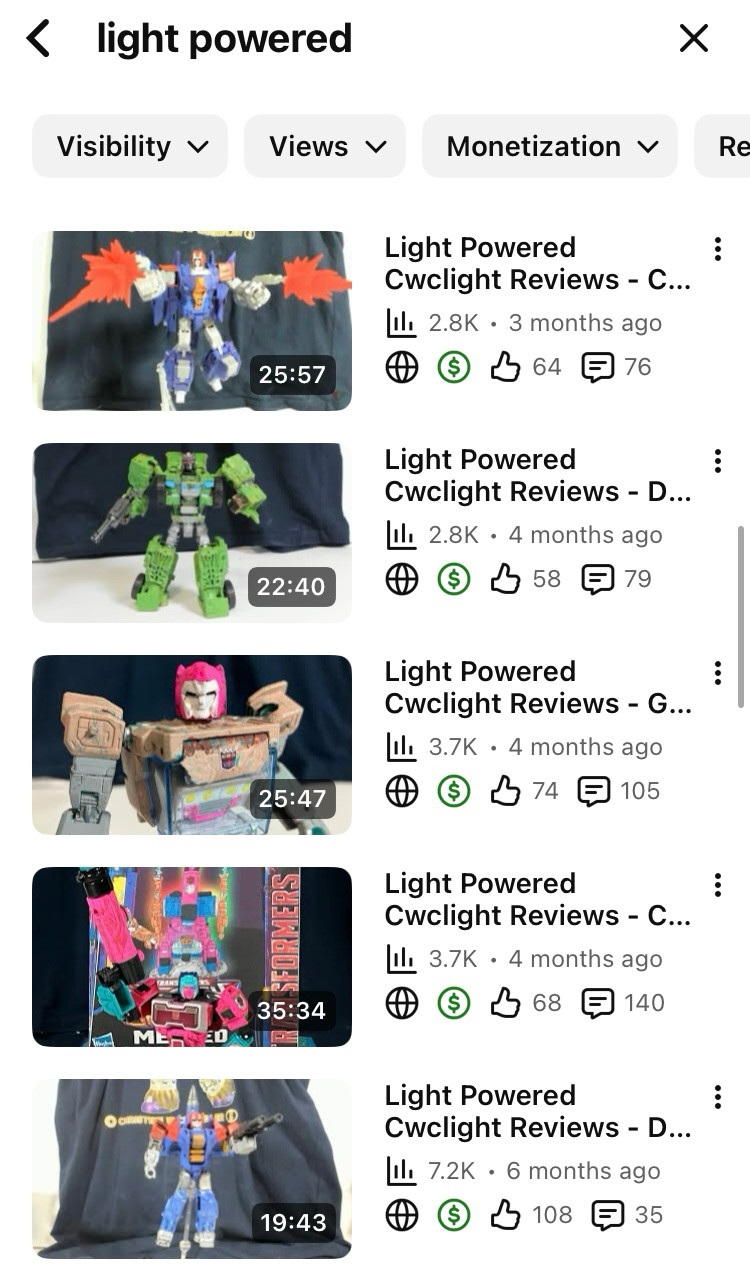
Task: Open options menu for the 25:57 video
Action: [x=717, y=249]
